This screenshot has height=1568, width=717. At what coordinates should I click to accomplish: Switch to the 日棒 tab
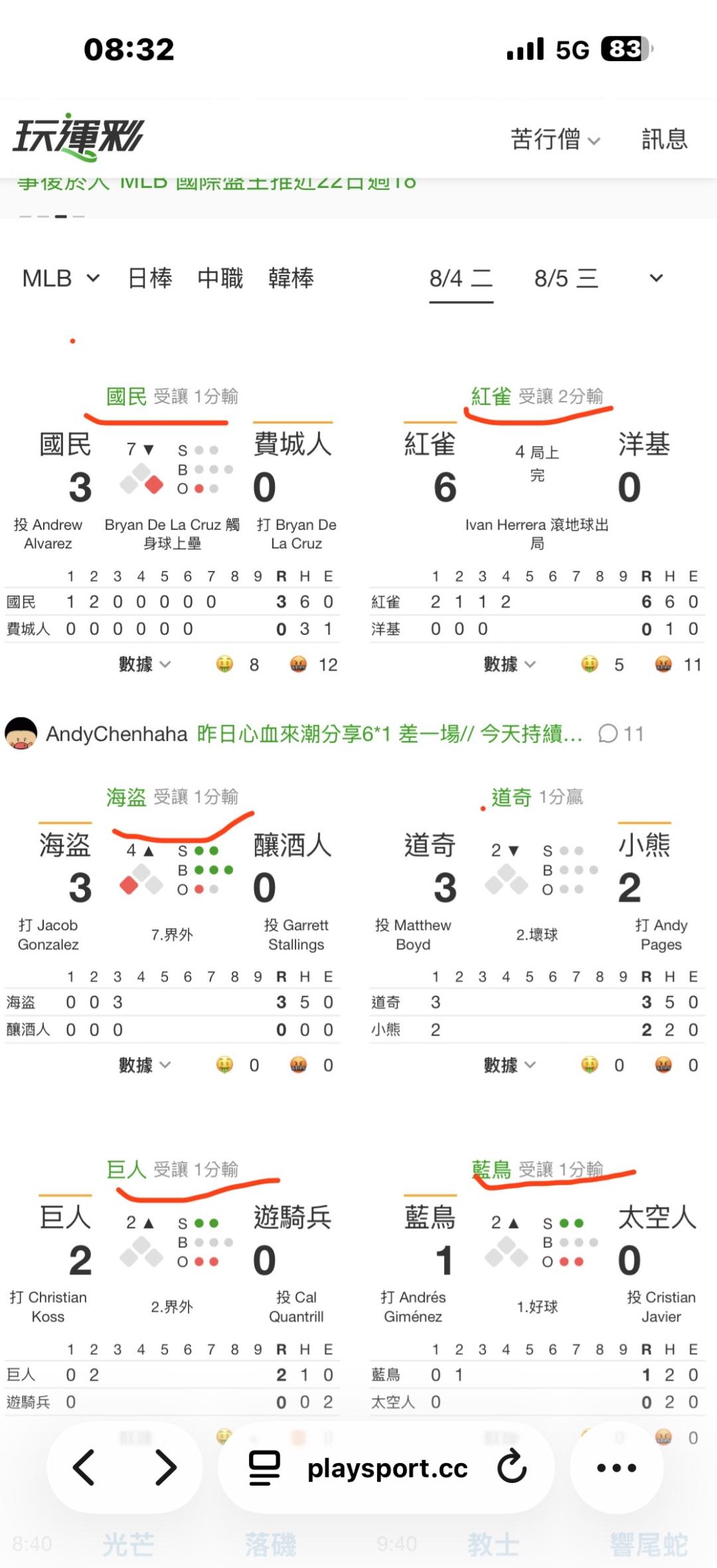point(150,278)
